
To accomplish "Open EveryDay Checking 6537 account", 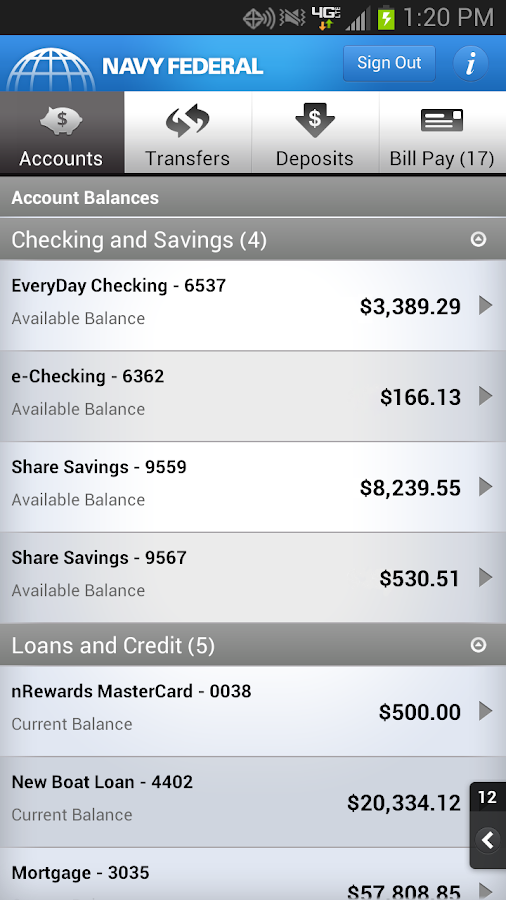I will click(253, 305).
